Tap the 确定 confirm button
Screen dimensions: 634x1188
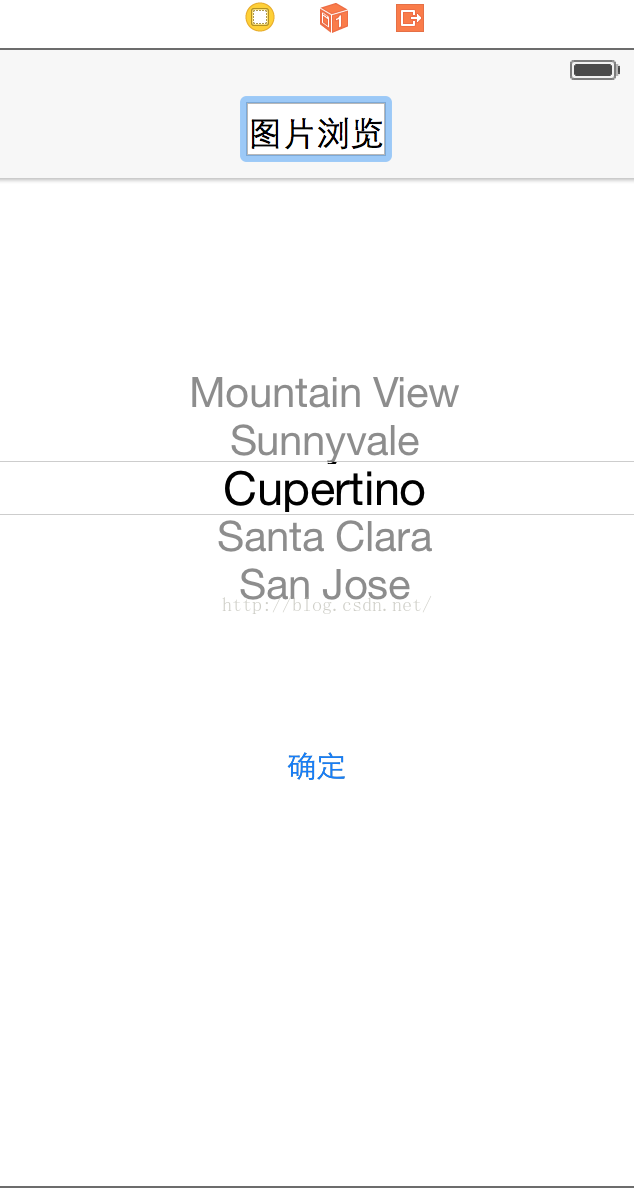click(x=317, y=767)
